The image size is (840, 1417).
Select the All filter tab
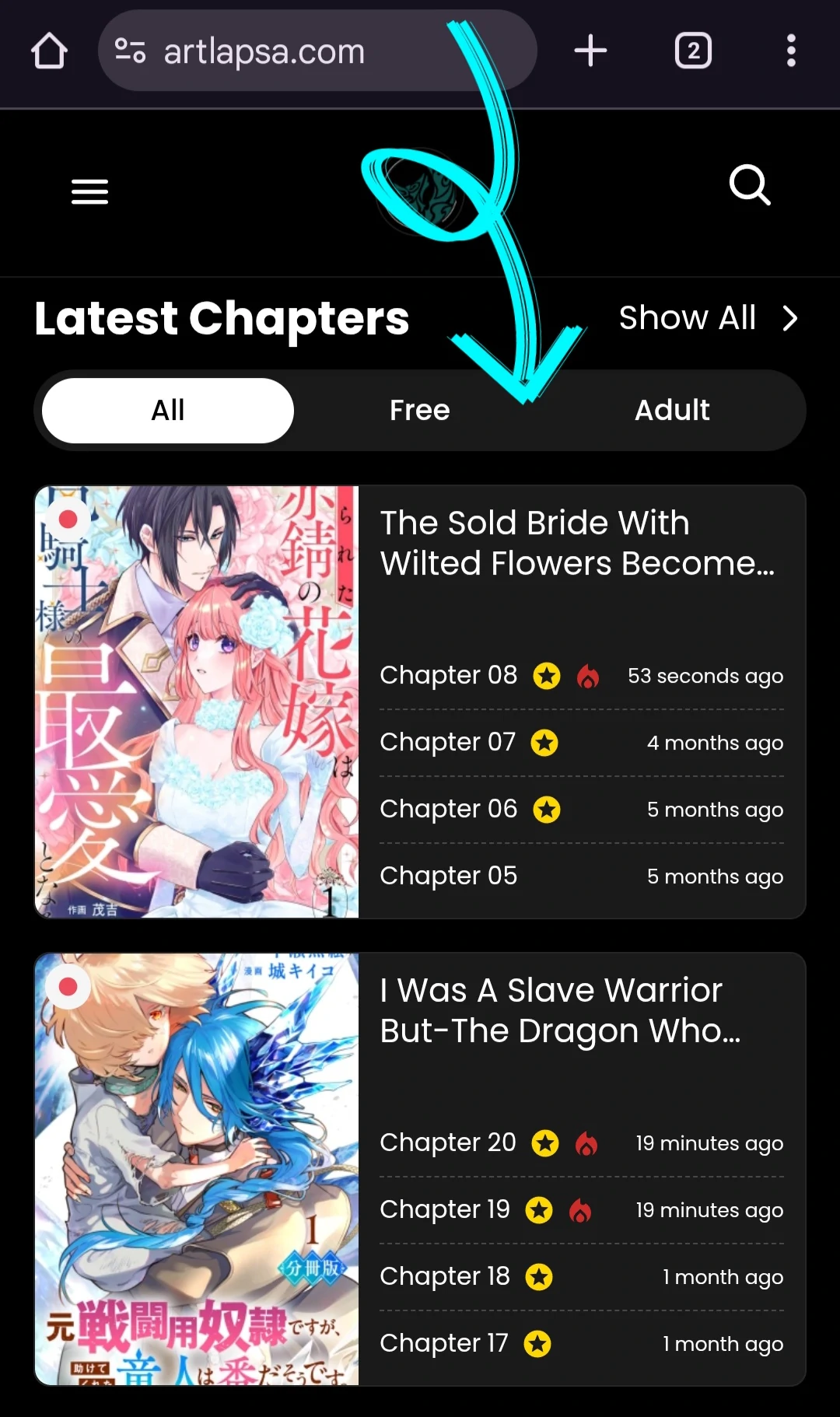point(168,411)
